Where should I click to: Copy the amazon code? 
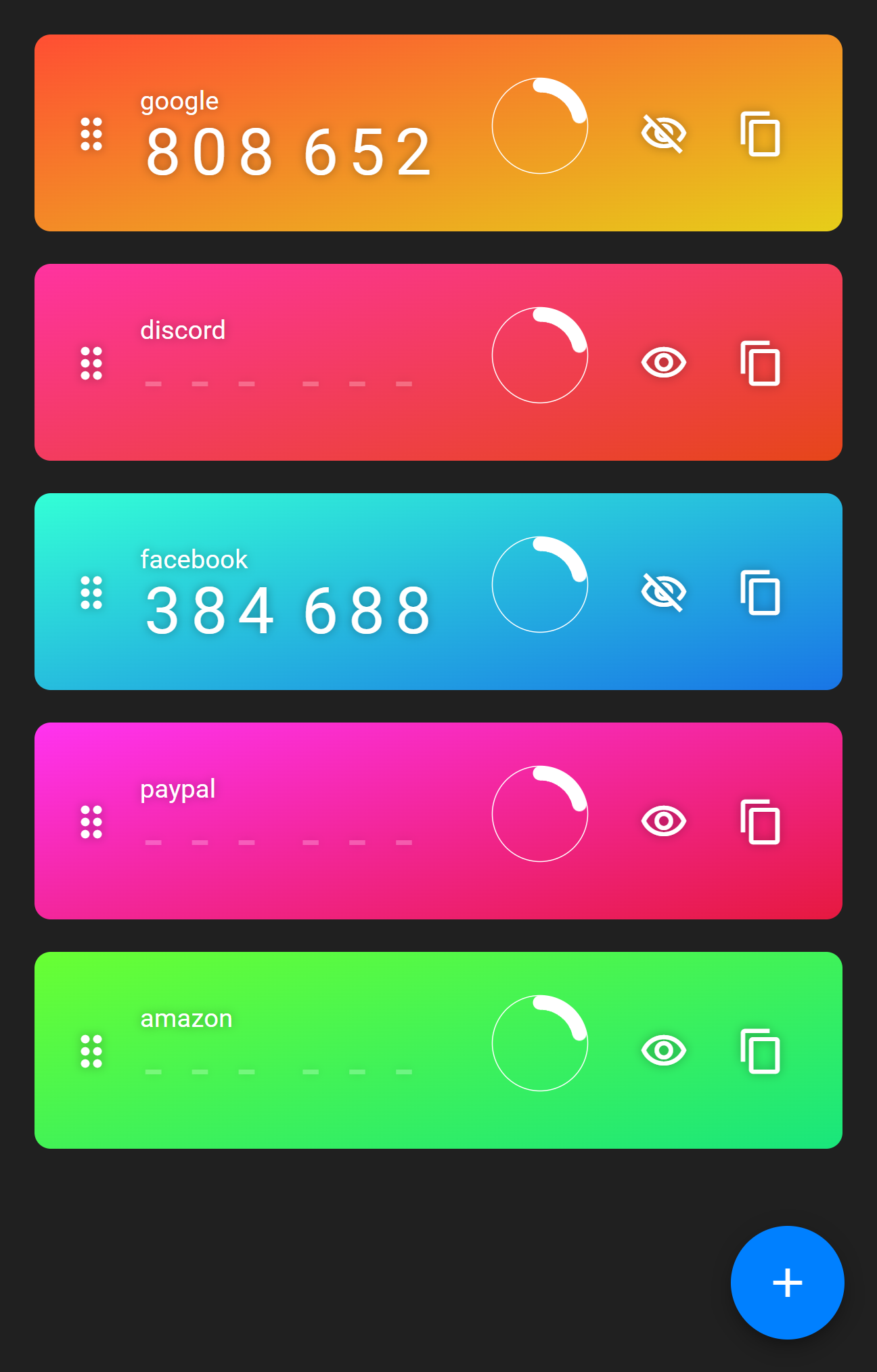[760, 1051]
